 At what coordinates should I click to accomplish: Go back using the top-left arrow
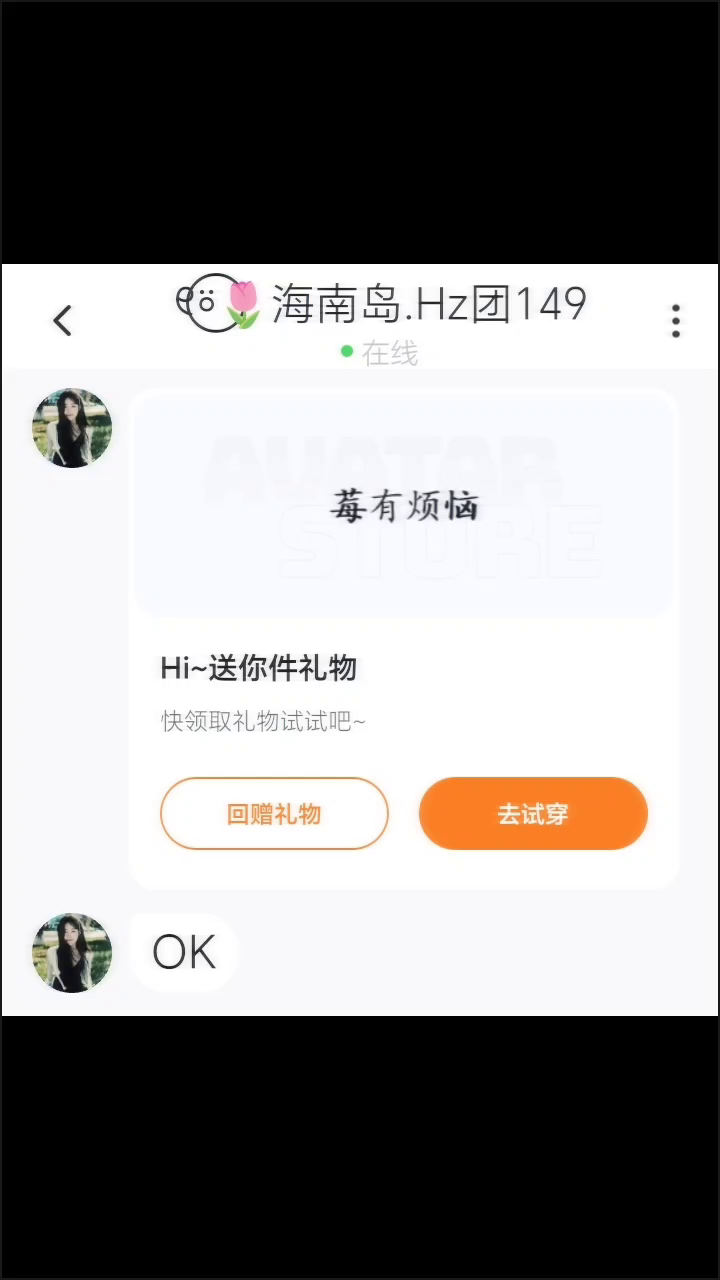(x=63, y=321)
